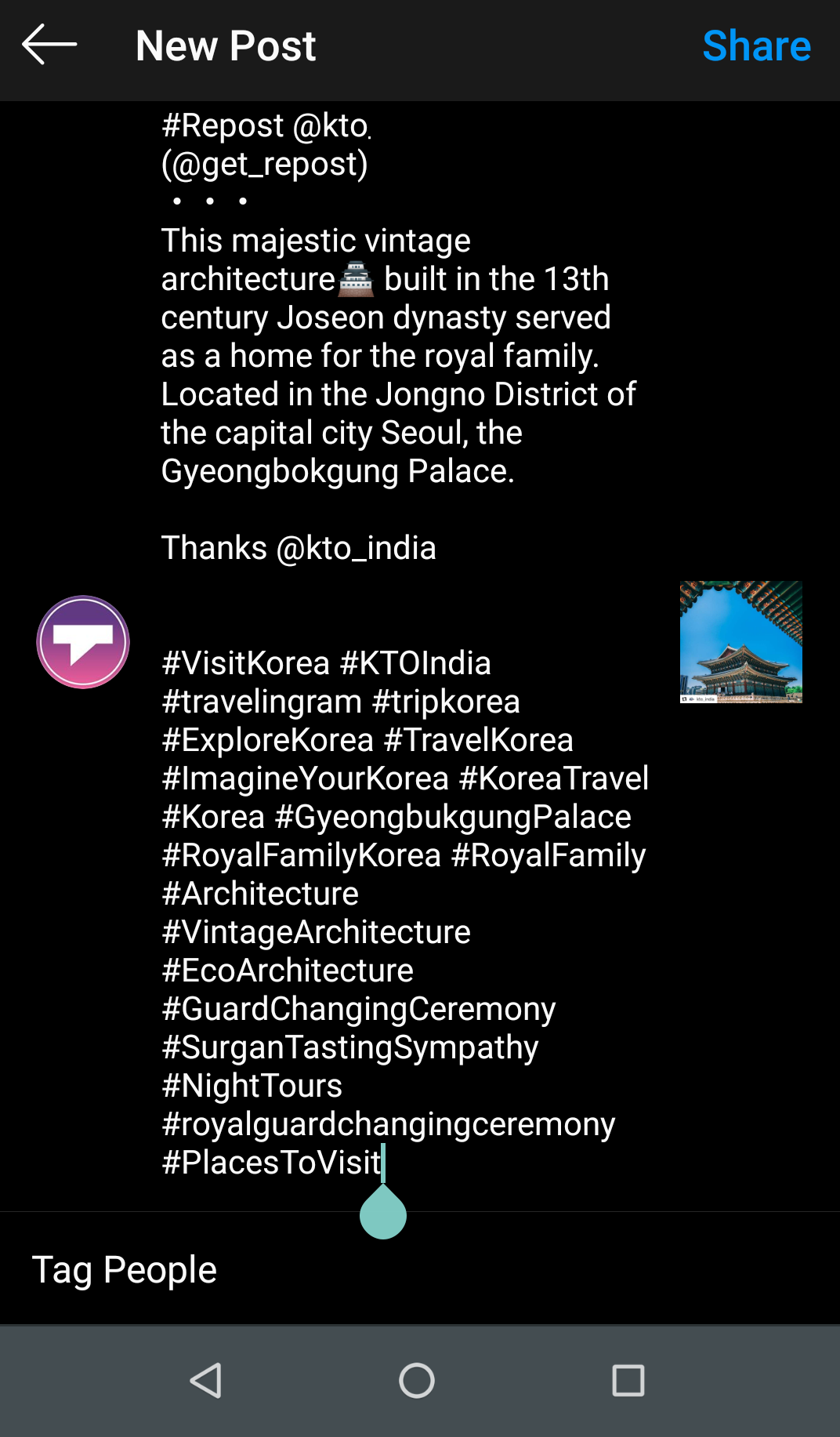The height and width of the screenshot is (1437, 840).
Task: Tap the #NightTours hashtag
Action: point(252,1086)
